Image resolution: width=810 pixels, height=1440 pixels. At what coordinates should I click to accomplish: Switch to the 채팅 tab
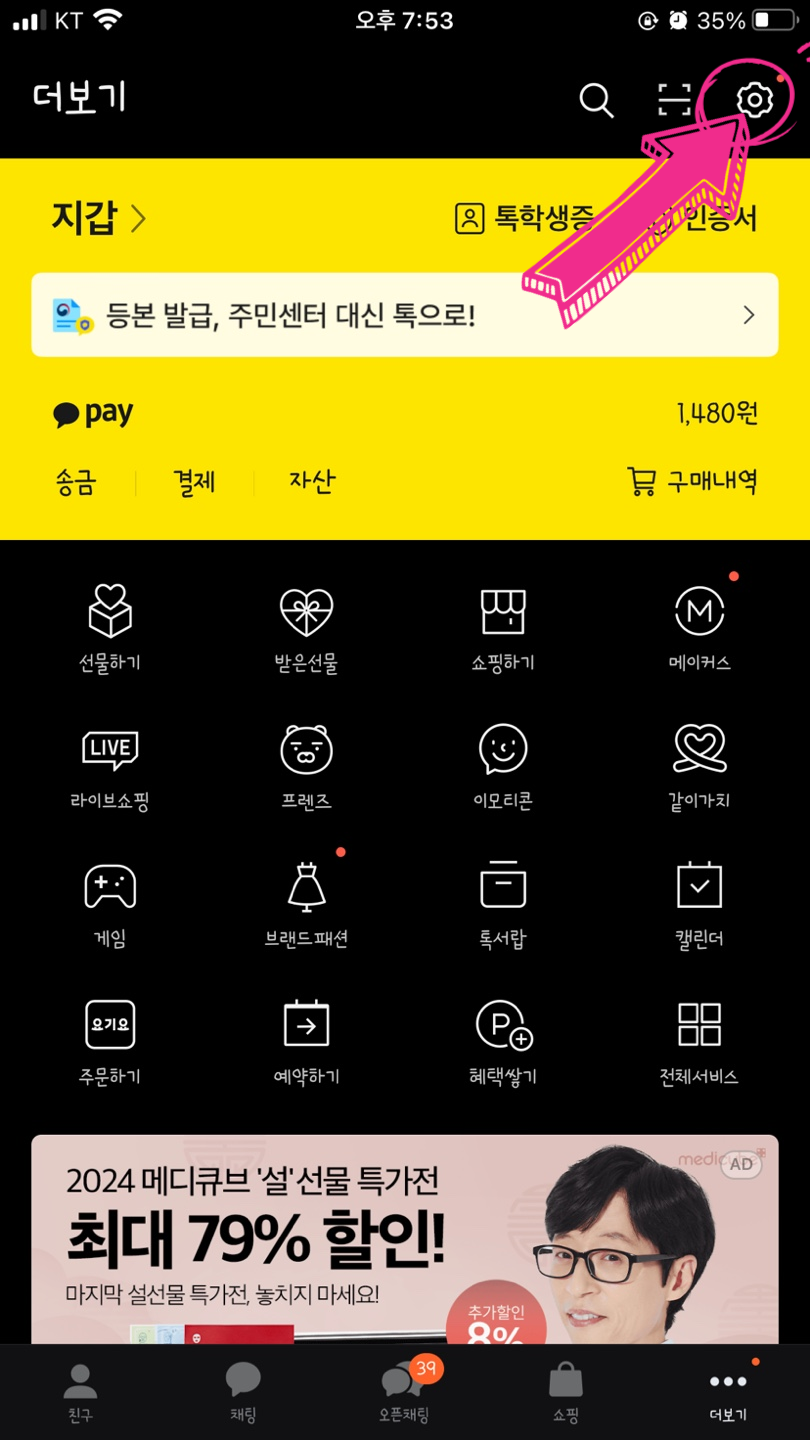pyautogui.click(x=243, y=1392)
